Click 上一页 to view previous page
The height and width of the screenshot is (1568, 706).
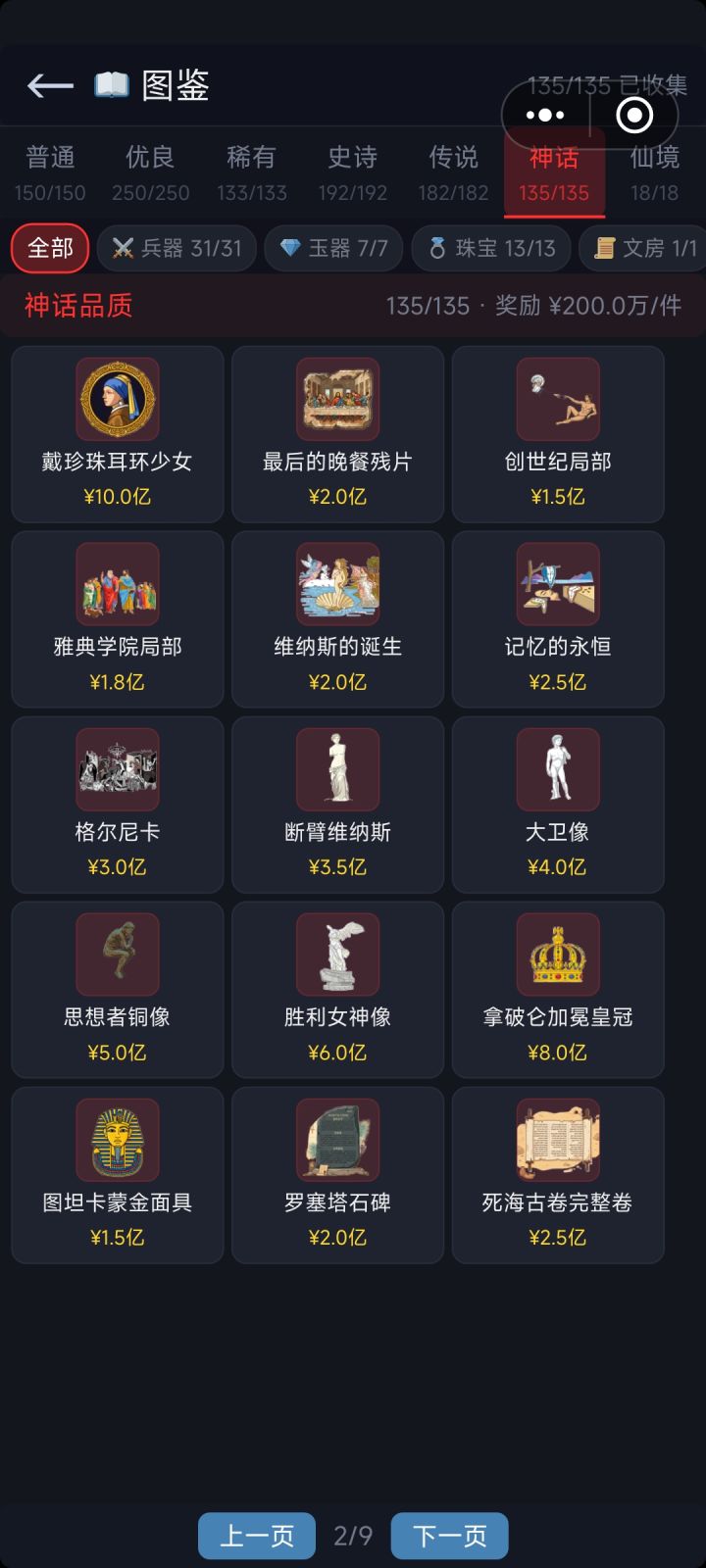[x=256, y=1536]
